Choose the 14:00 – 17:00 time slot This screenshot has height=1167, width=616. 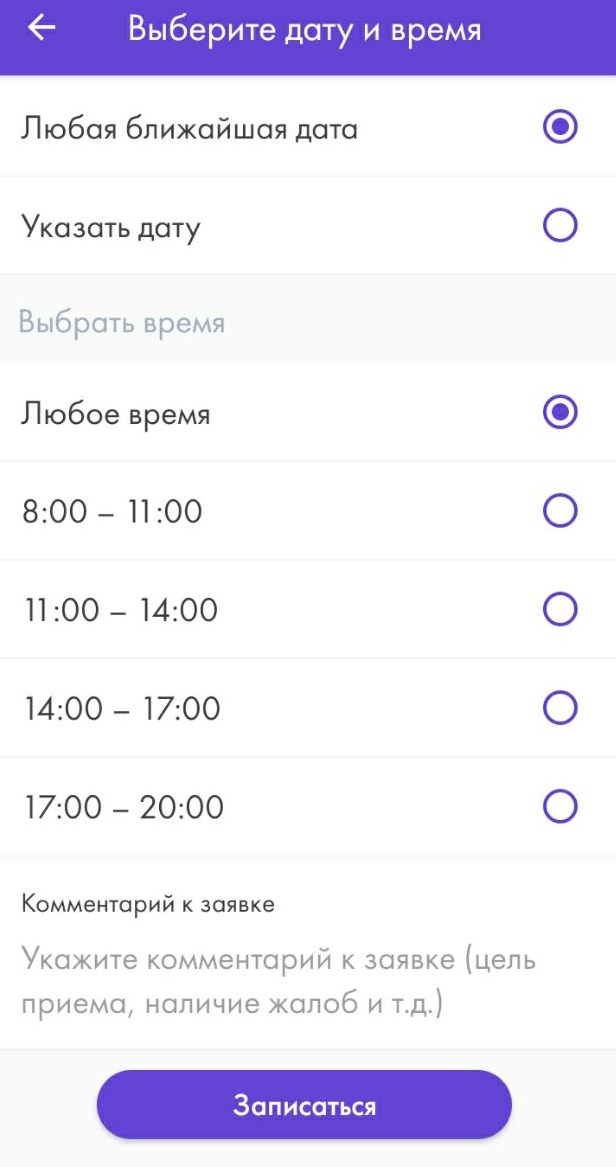(560, 708)
